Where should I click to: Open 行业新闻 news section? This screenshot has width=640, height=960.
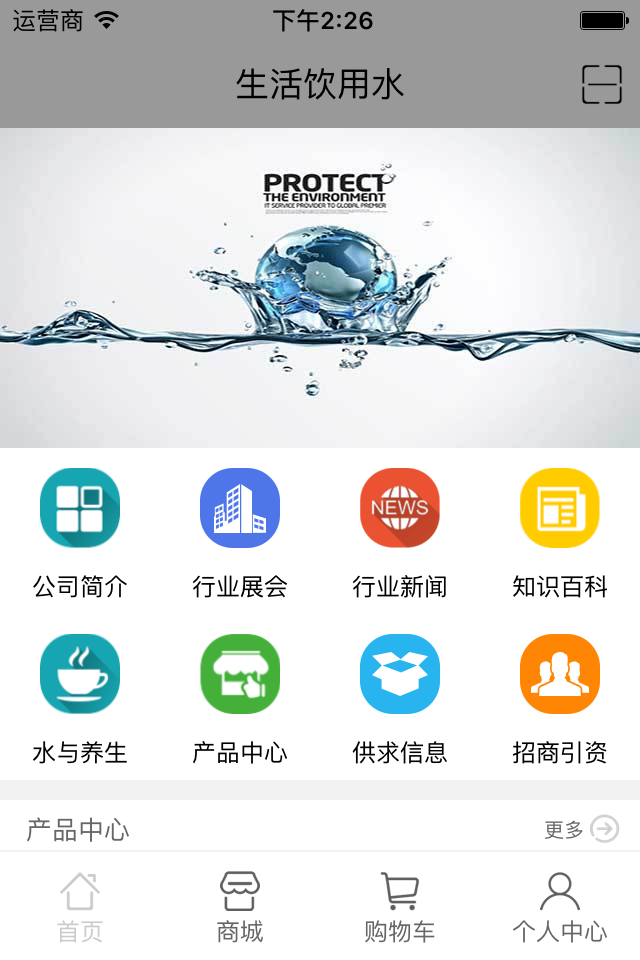point(400,509)
